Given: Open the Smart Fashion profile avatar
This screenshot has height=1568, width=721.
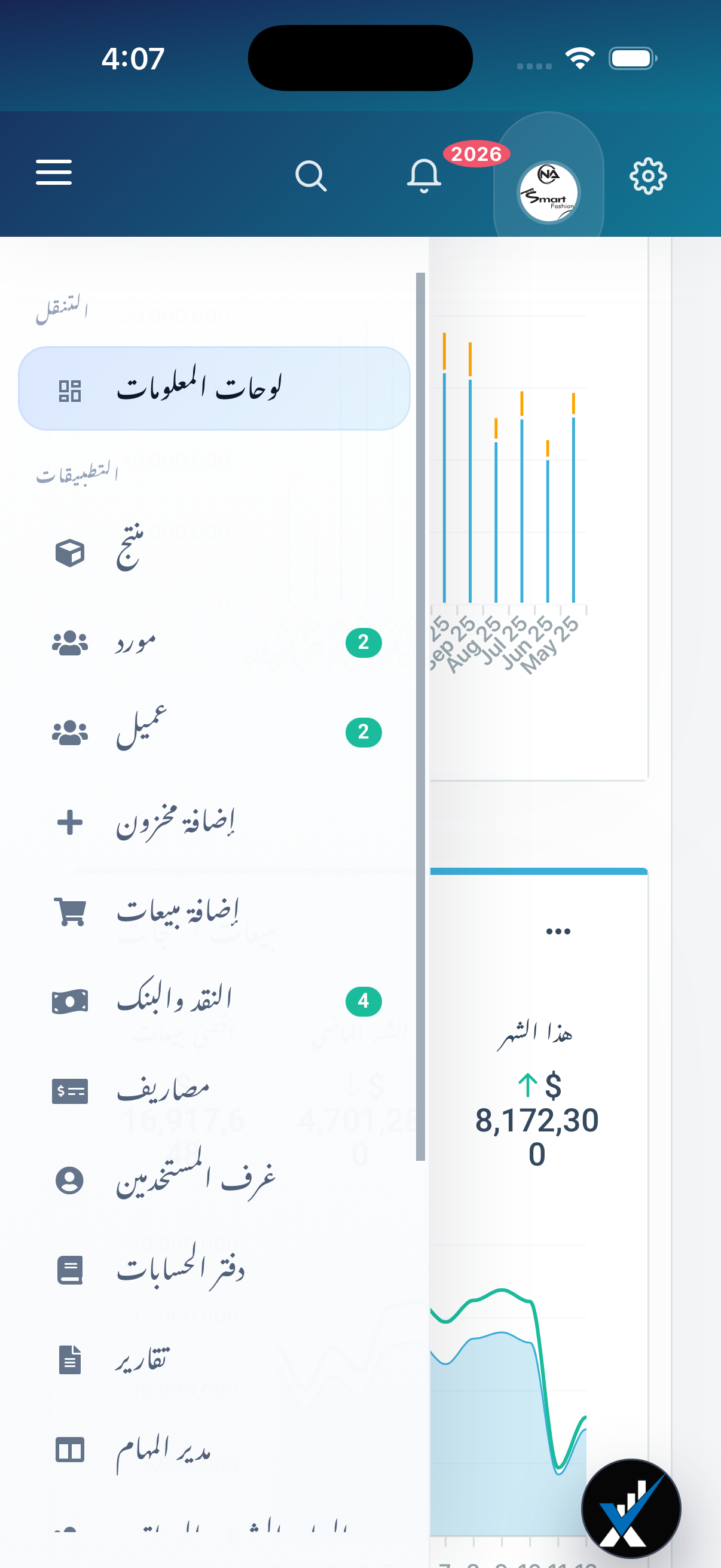Looking at the screenshot, I should point(548,193).
